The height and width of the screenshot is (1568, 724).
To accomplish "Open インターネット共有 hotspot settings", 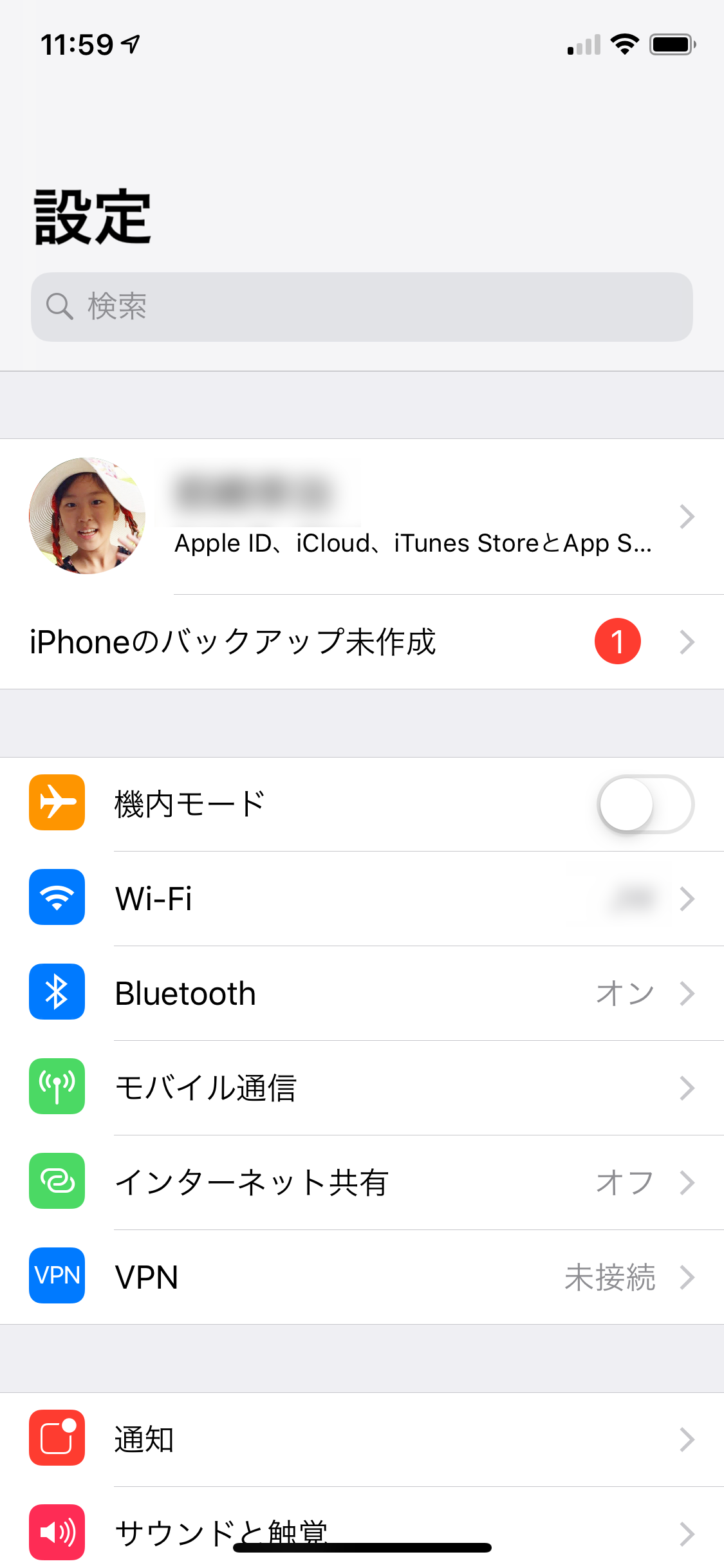I will [x=362, y=1182].
